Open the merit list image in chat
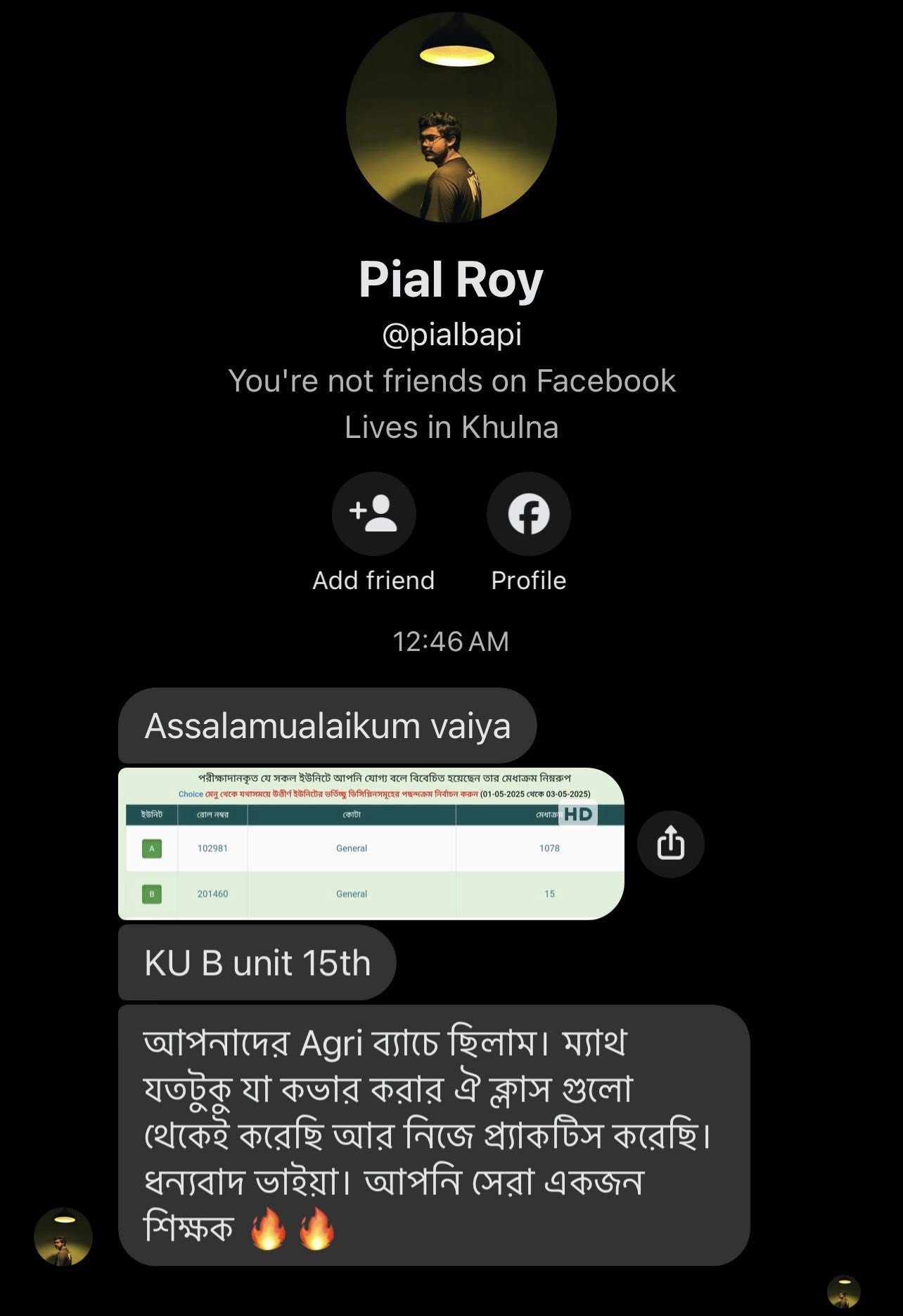 (x=371, y=844)
